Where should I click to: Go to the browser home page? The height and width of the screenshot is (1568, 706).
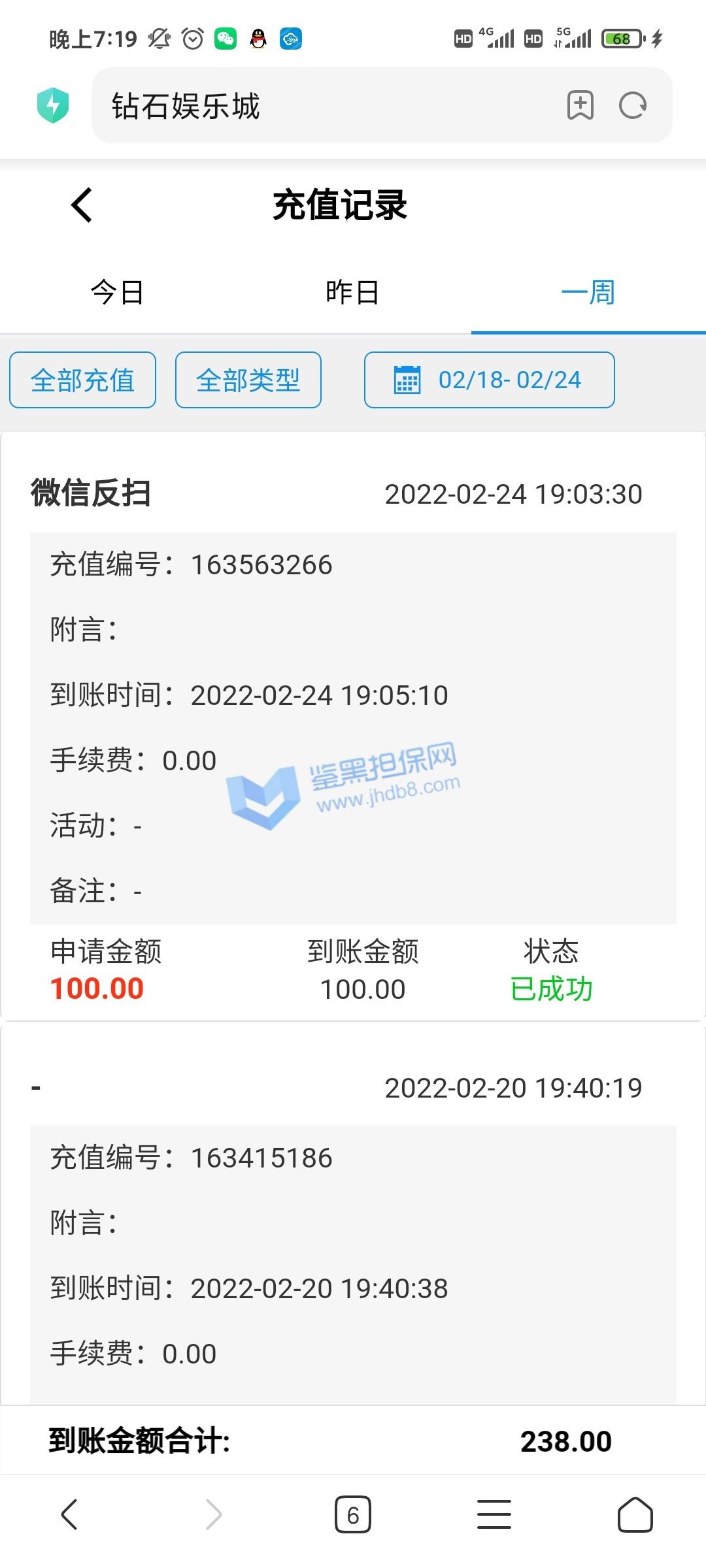[635, 1514]
